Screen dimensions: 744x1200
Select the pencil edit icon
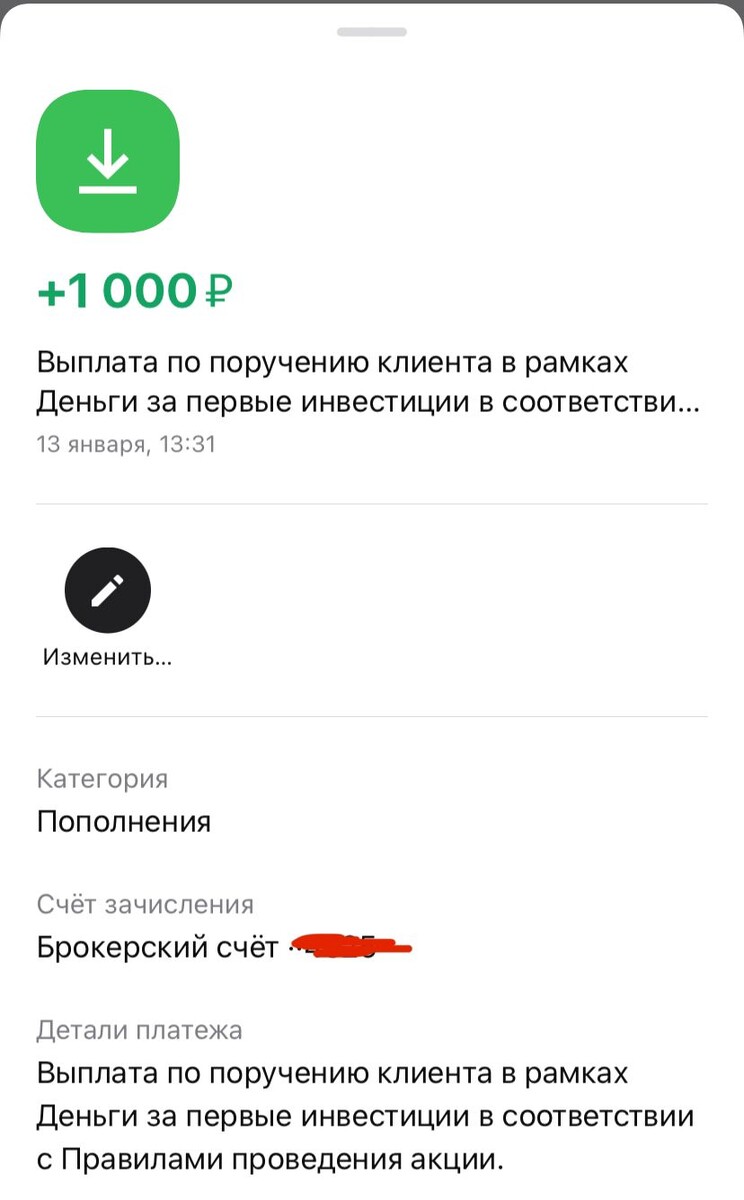click(107, 589)
